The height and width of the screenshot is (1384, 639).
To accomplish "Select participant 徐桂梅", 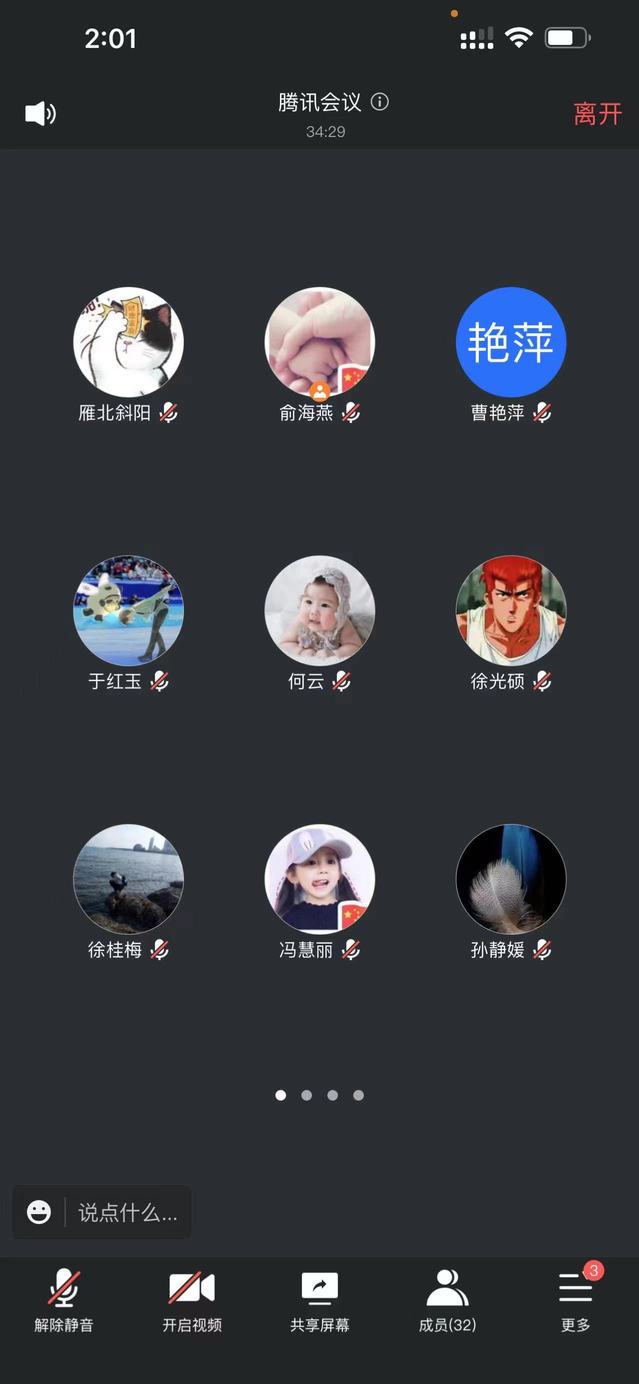I will (x=128, y=879).
